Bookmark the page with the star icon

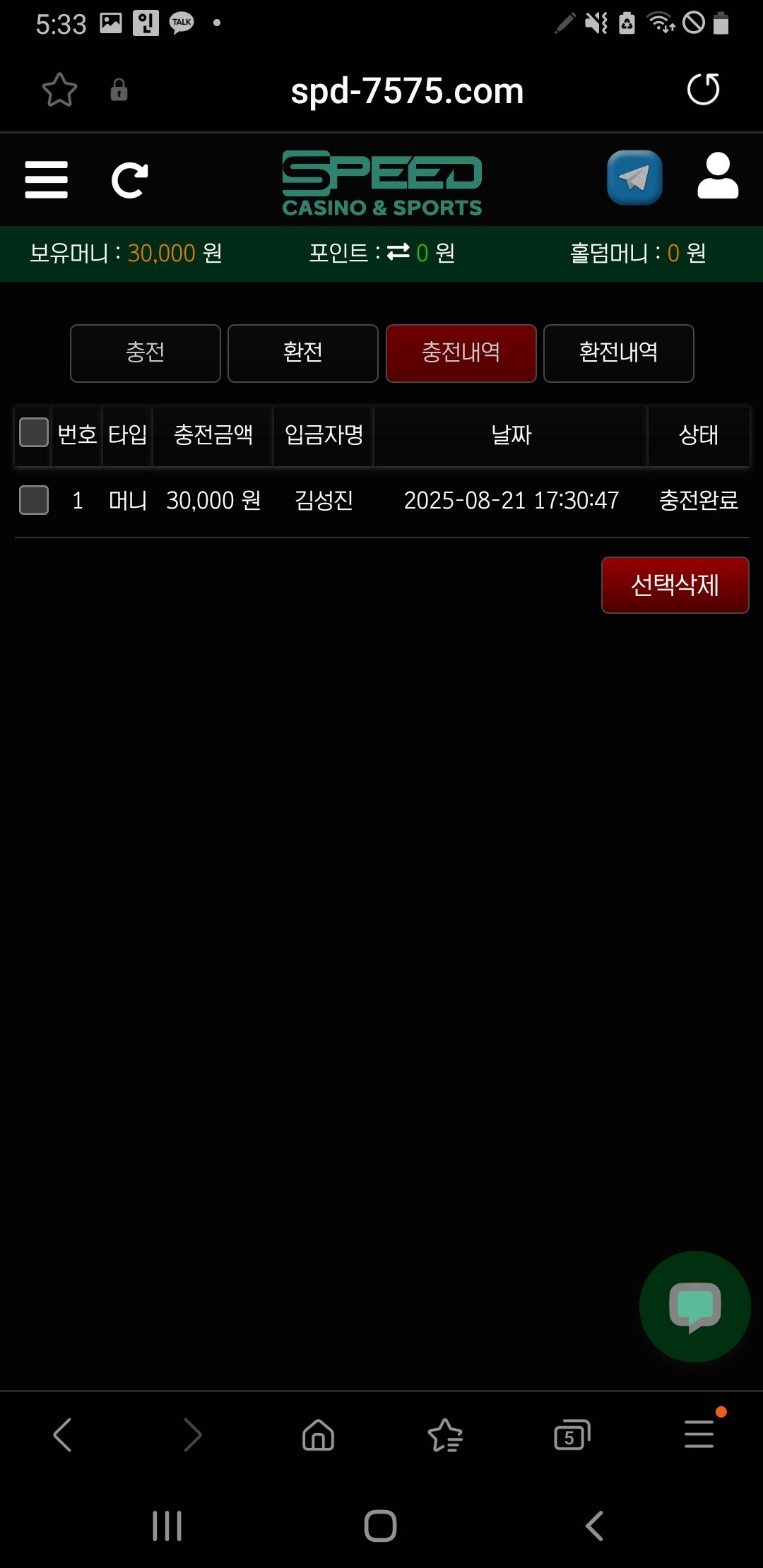tap(59, 90)
